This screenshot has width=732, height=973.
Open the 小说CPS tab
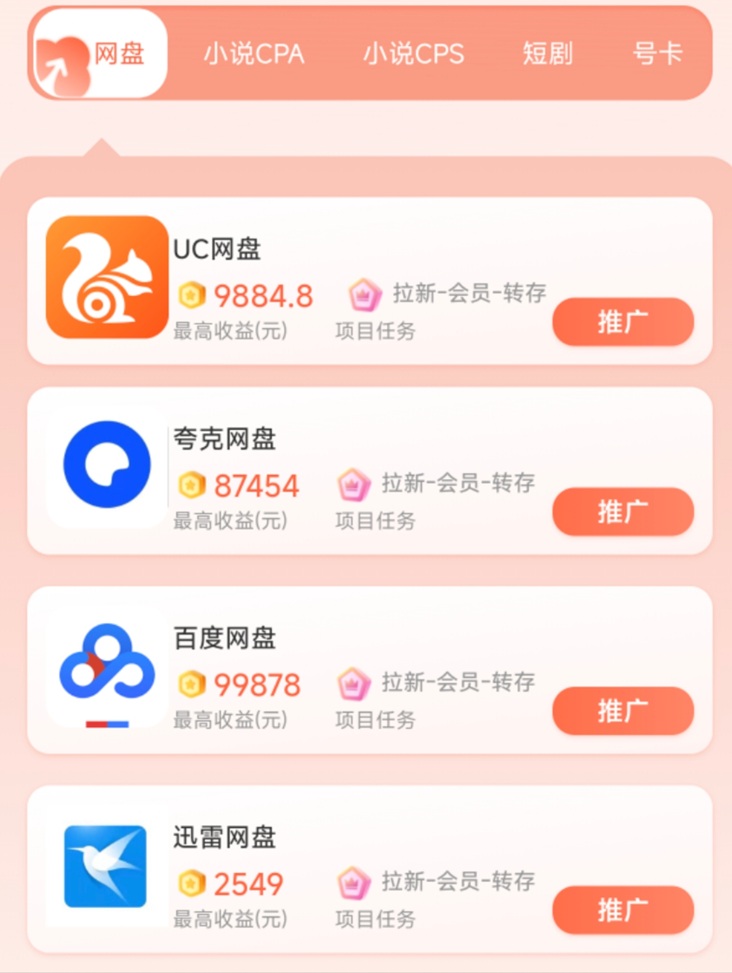[413, 54]
